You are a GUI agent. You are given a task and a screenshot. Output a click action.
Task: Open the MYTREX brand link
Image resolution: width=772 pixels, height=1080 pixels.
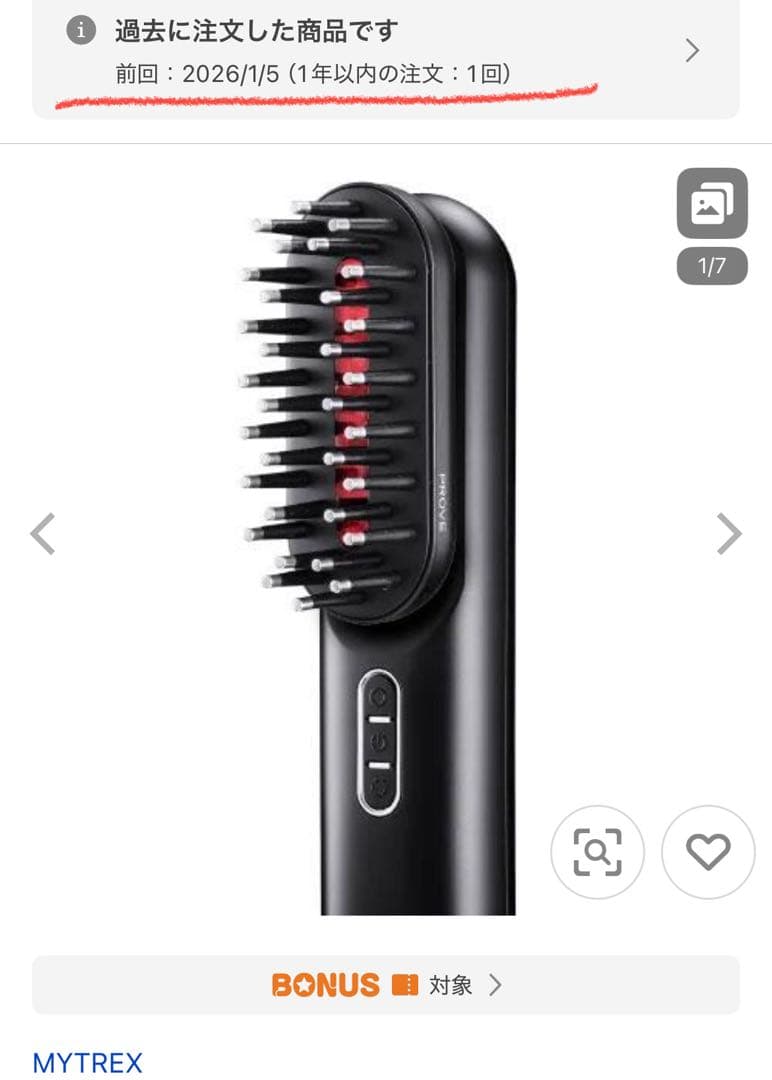pos(88,1062)
